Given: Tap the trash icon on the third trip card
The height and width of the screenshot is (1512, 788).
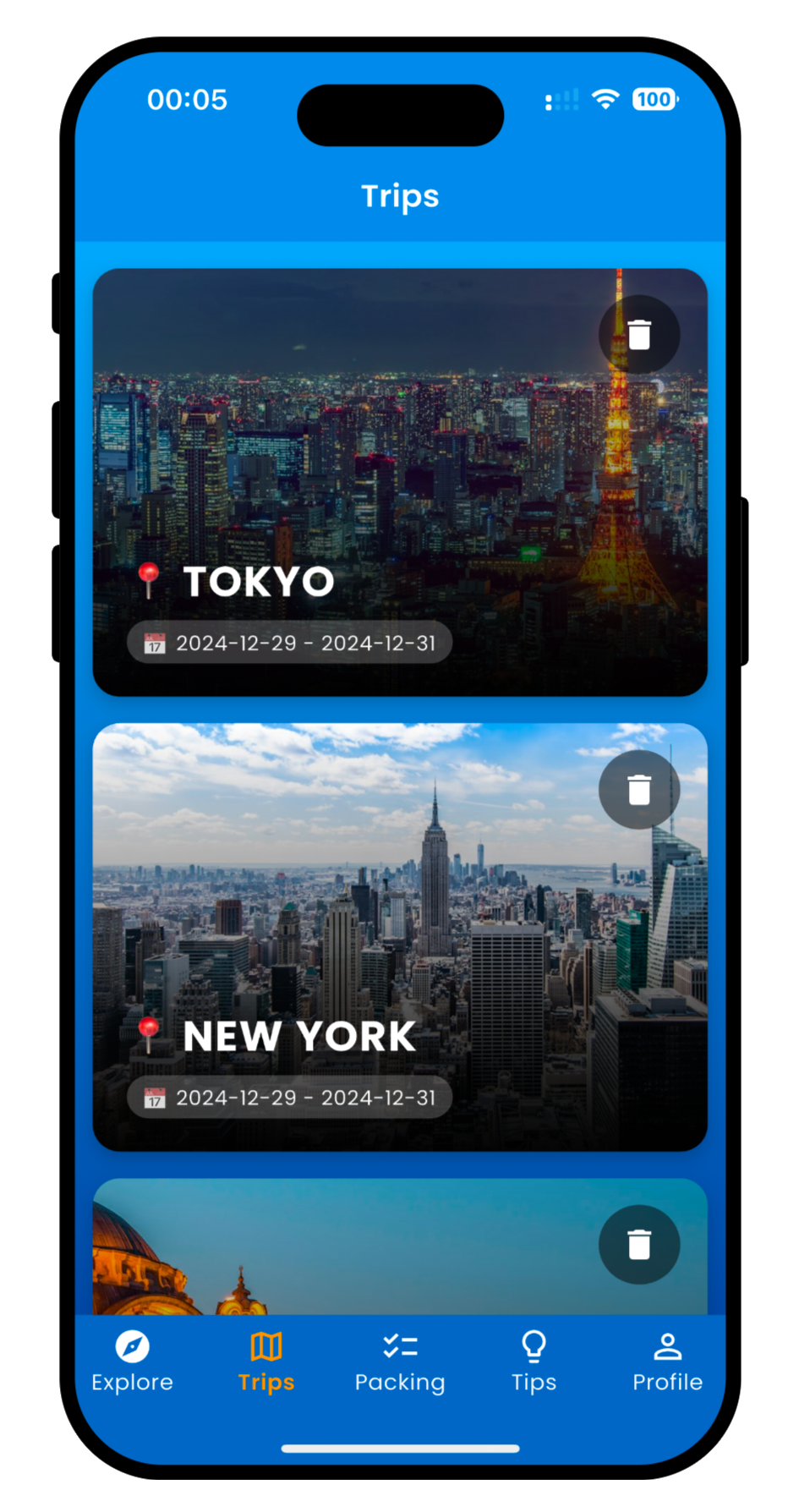Looking at the screenshot, I should pyautogui.click(x=639, y=1245).
